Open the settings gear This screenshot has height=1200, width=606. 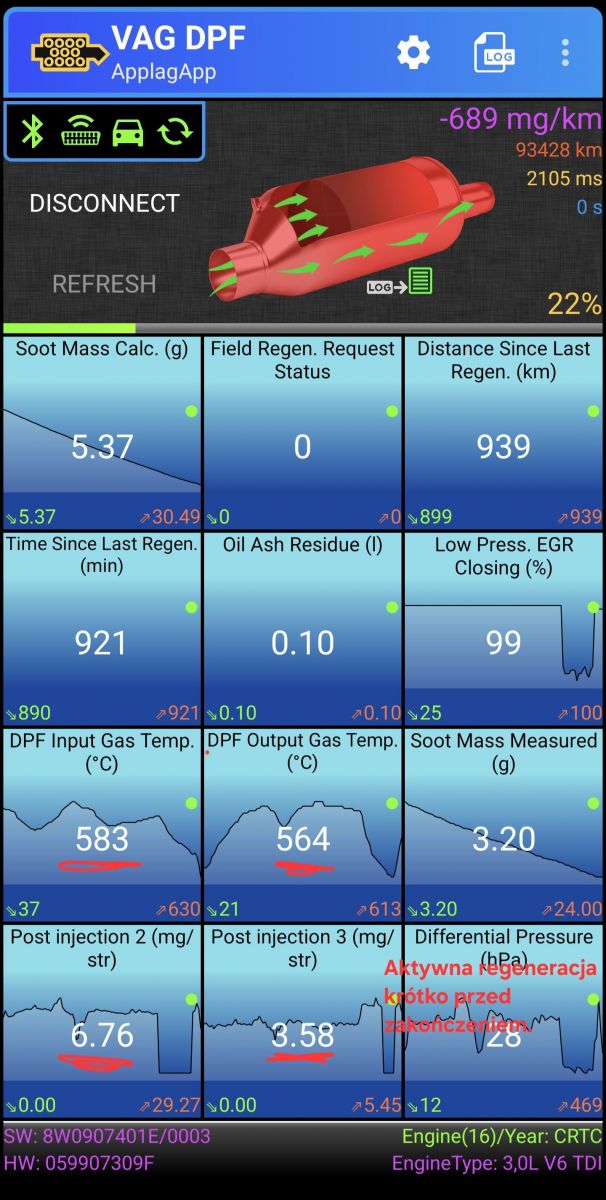click(413, 53)
